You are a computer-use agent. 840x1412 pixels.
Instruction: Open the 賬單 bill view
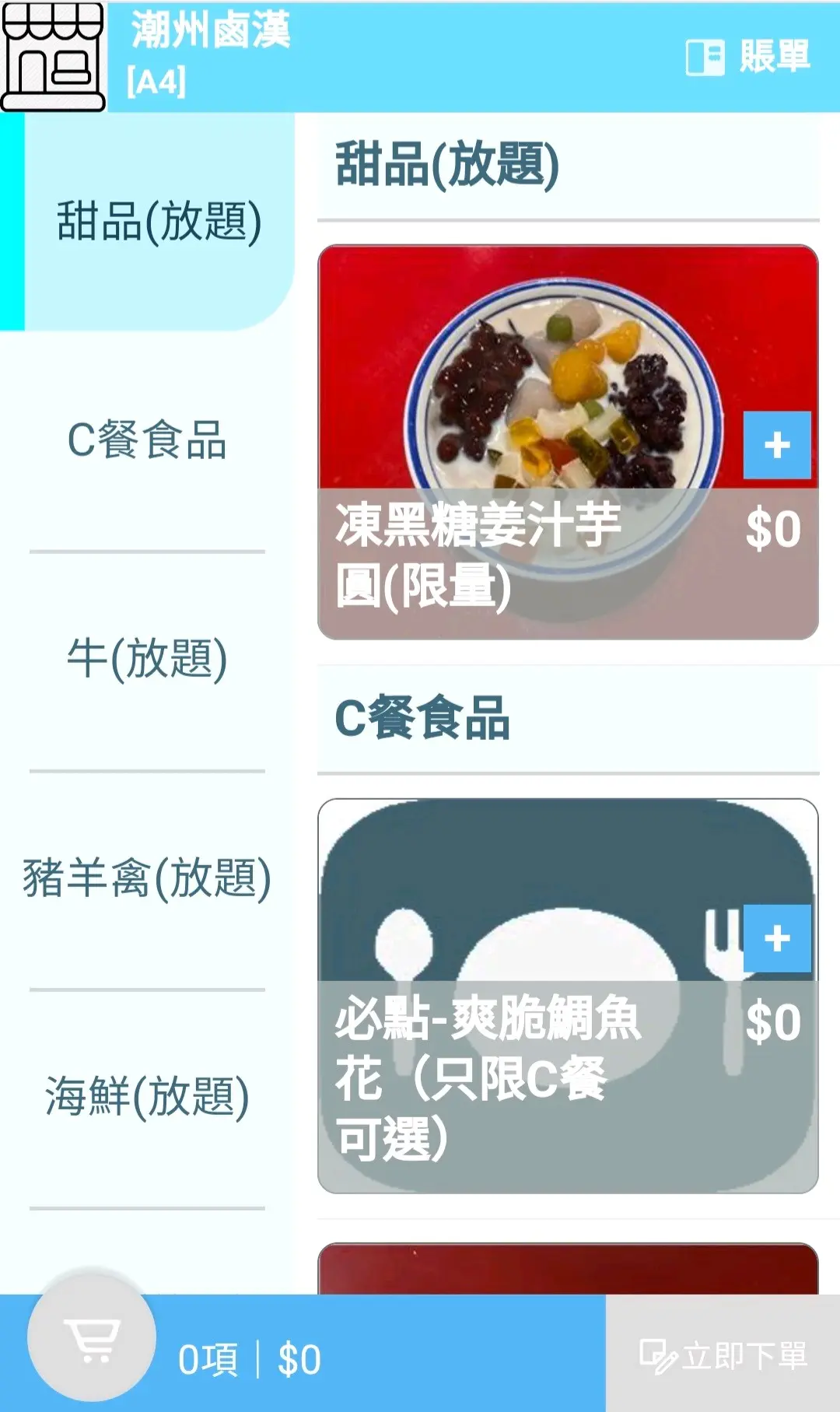pos(748,58)
